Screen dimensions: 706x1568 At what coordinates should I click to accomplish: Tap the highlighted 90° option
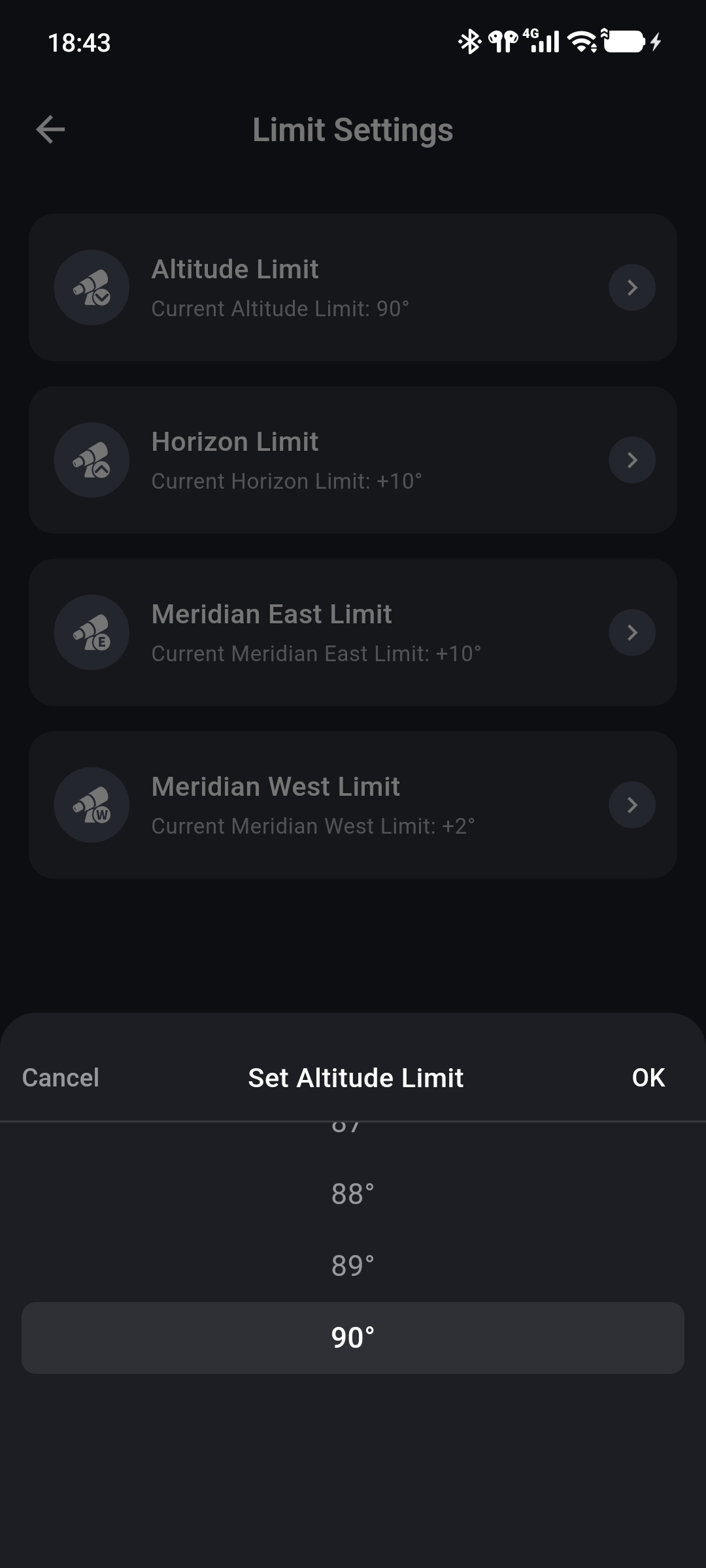(x=353, y=1337)
